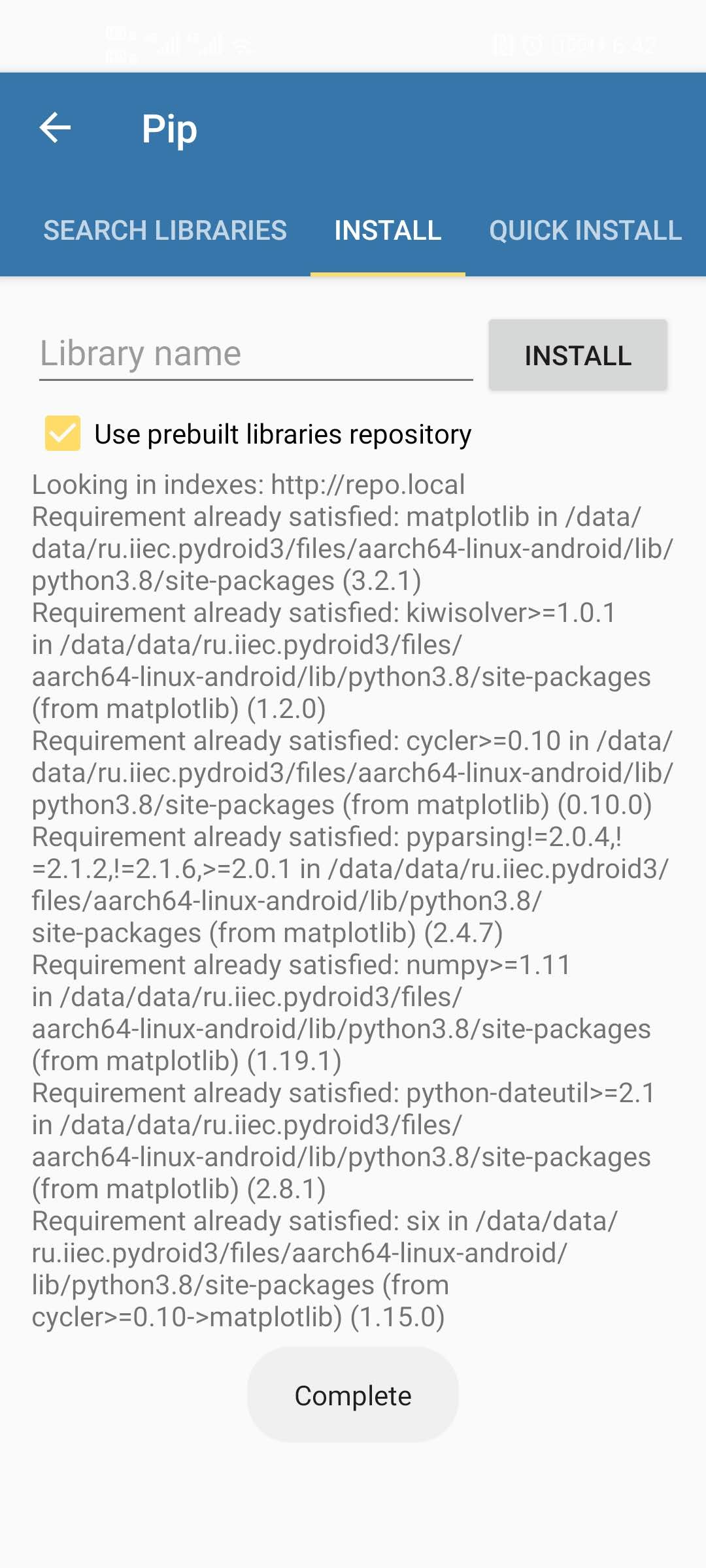Focus the Library name input field
The width and height of the screenshot is (706, 1568).
coord(255,353)
